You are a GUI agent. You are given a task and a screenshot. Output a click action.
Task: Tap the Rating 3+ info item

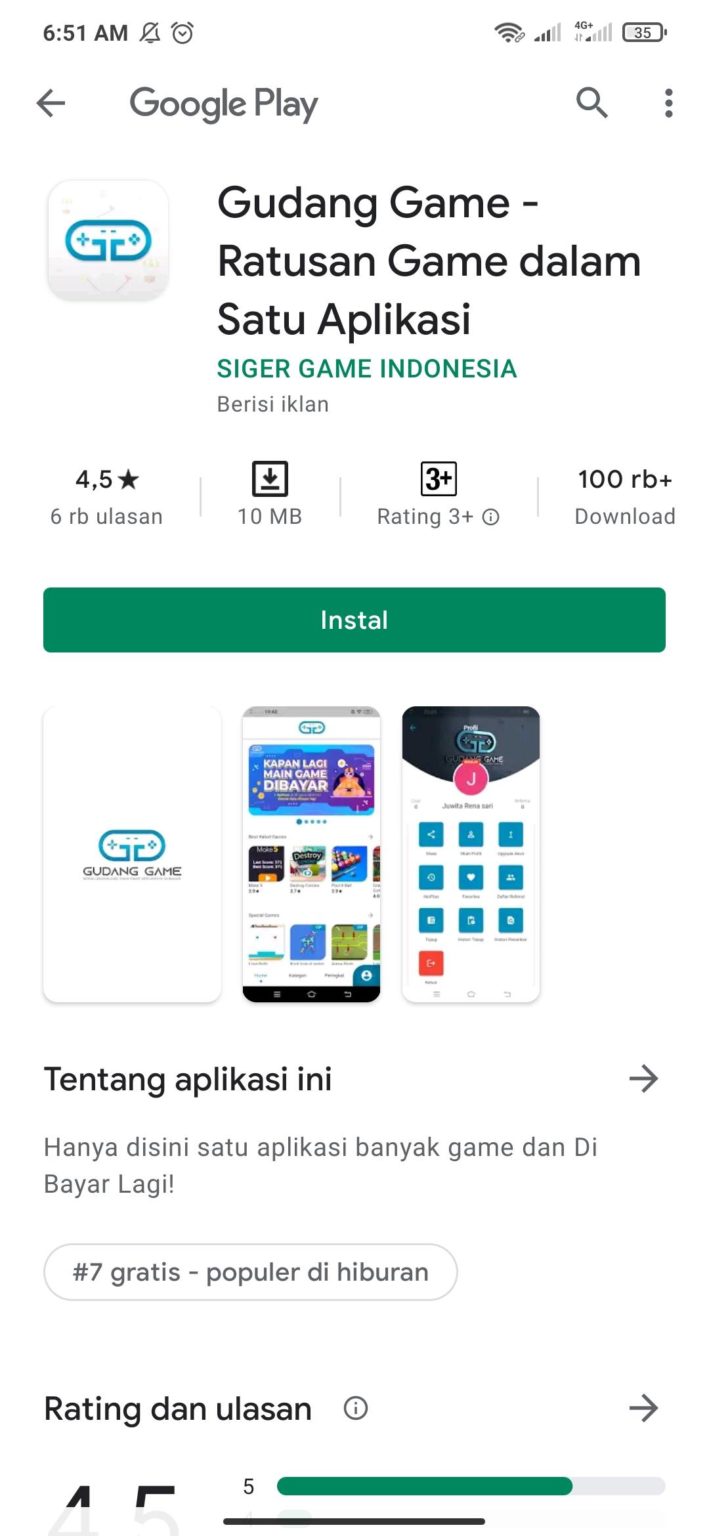click(x=438, y=497)
